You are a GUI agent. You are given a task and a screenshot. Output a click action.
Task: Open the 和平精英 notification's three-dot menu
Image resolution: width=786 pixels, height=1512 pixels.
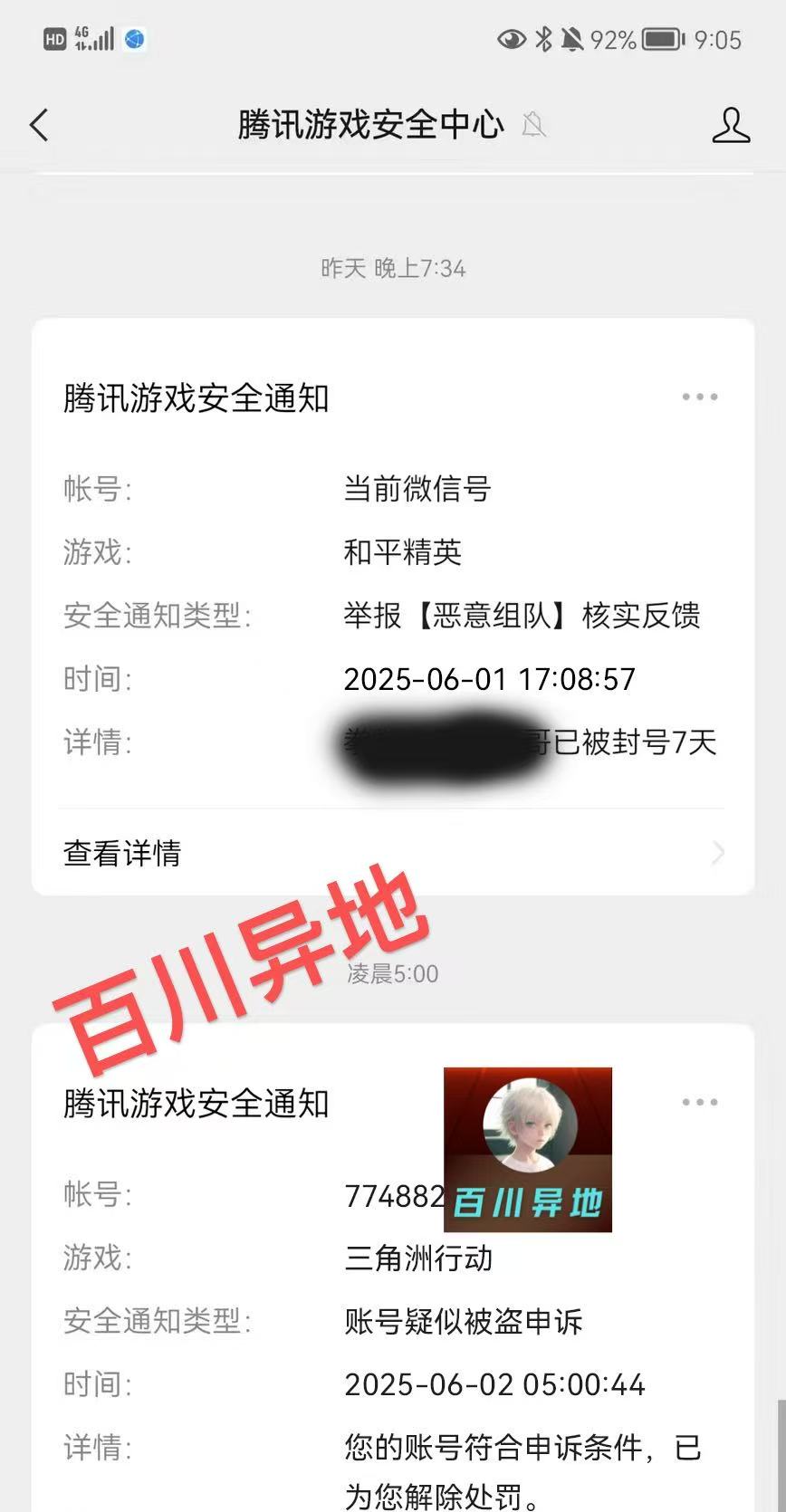tap(700, 397)
